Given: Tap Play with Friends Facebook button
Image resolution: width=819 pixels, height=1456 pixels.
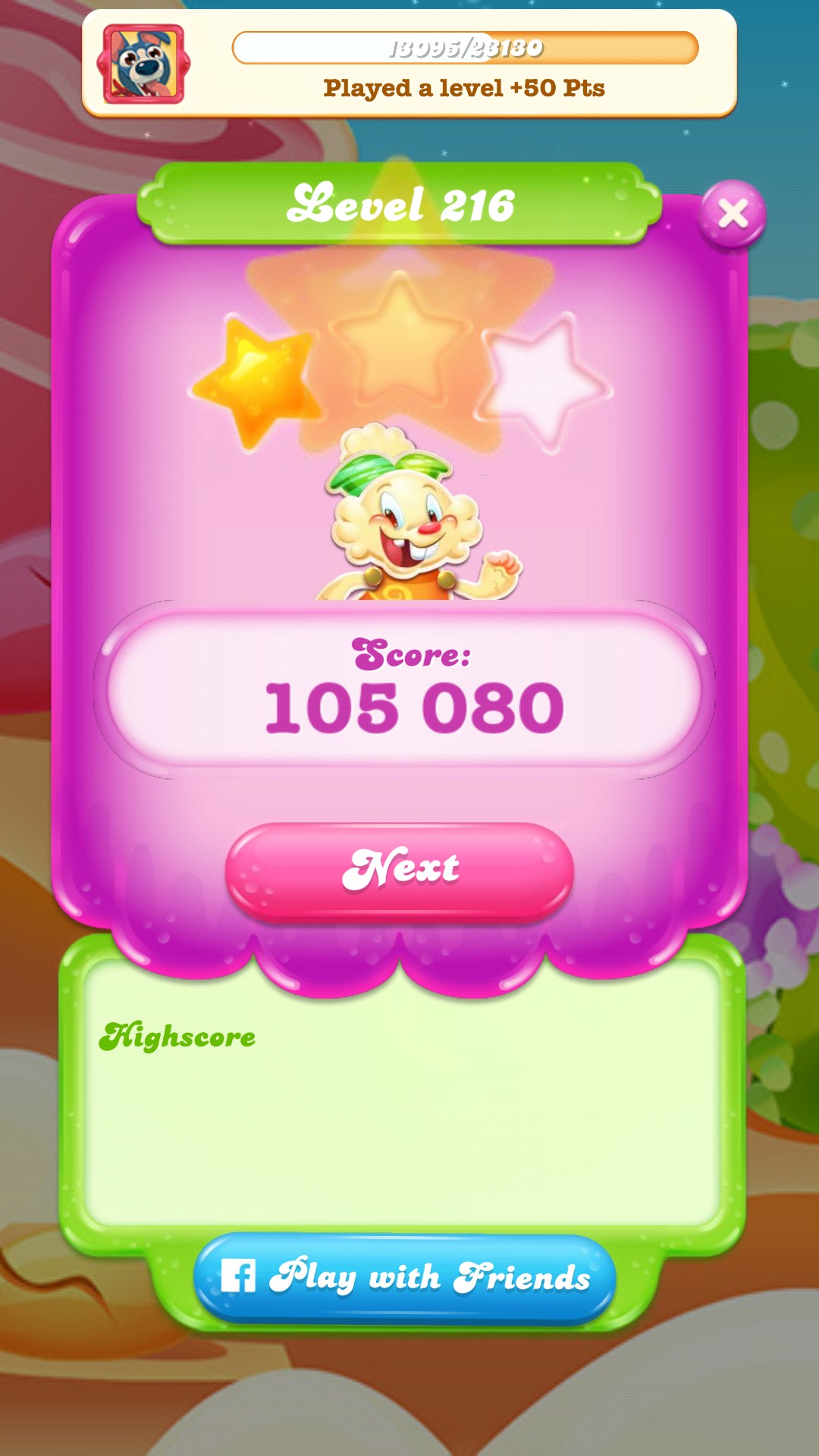Looking at the screenshot, I should tap(404, 1278).
